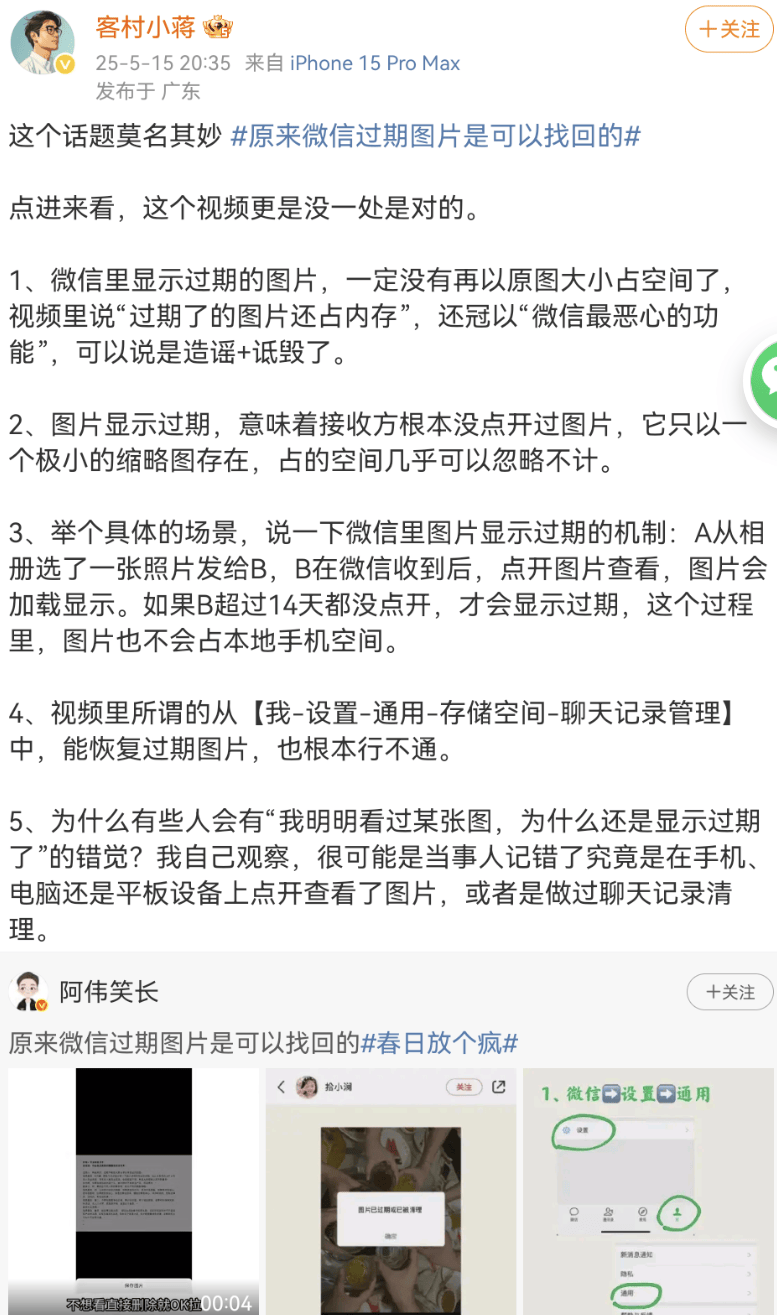View the image with the 图片已过期 dialog
The width and height of the screenshot is (777, 1315).
click(x=390, y=1190)
